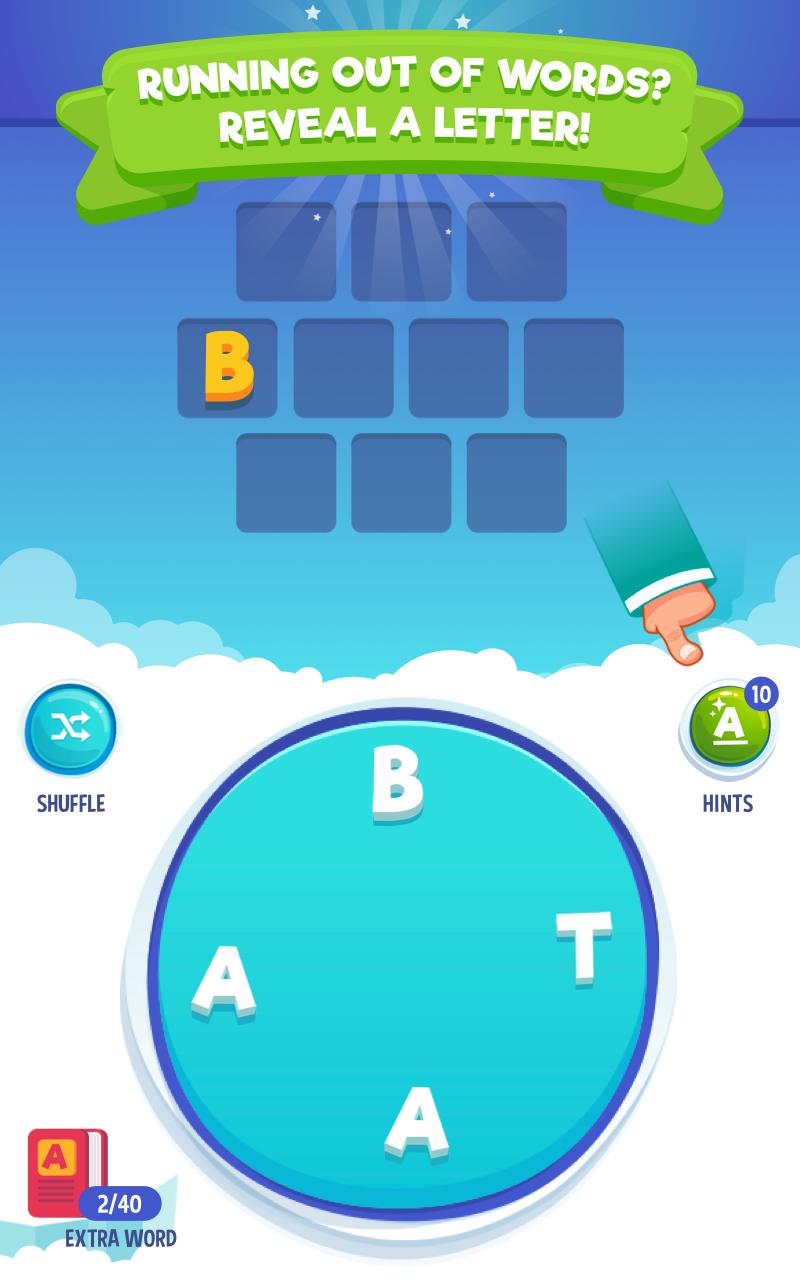The height and width of the screenshot is (1280, 800).
Task: Open the Extra Word book
Action: (x=68, y=1173)
